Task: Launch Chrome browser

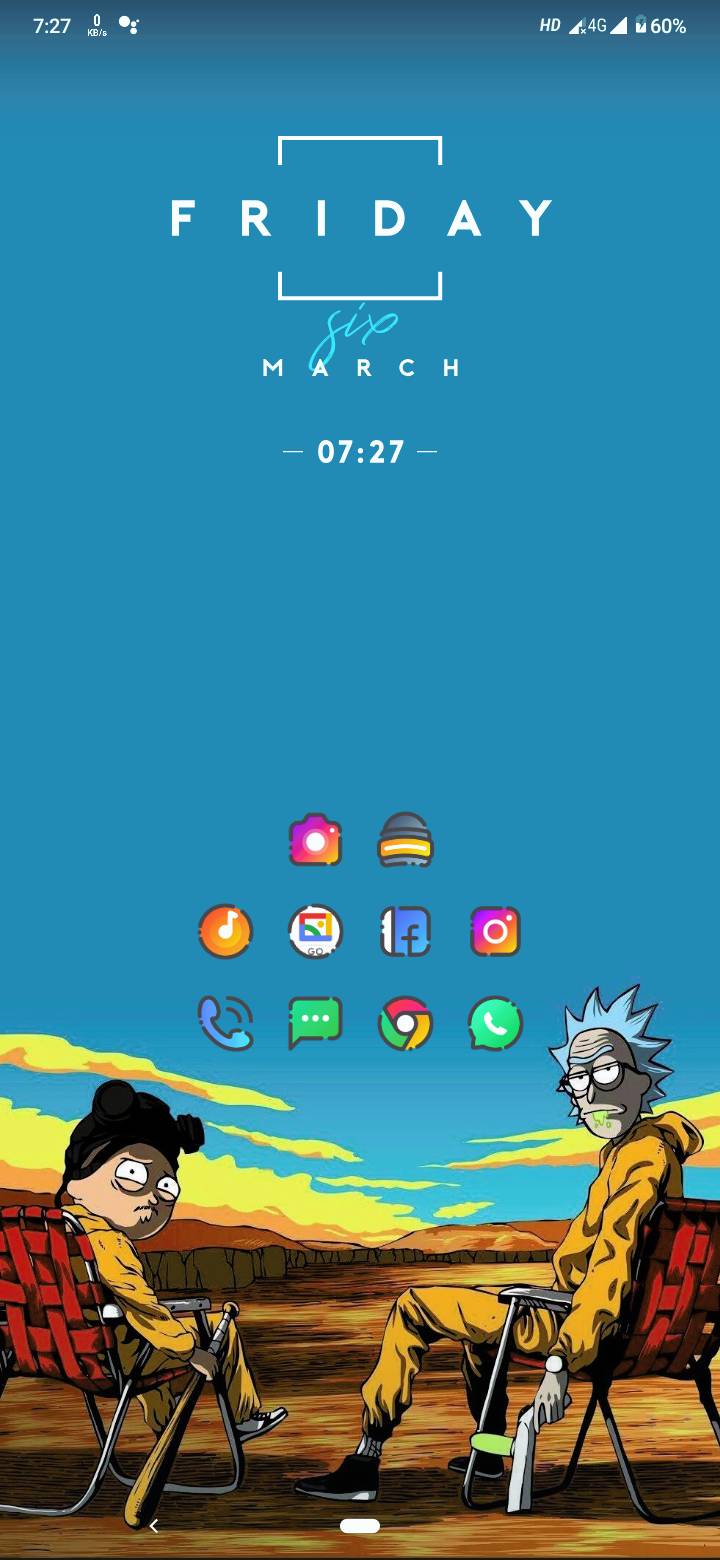Action: pos(405,1020)
